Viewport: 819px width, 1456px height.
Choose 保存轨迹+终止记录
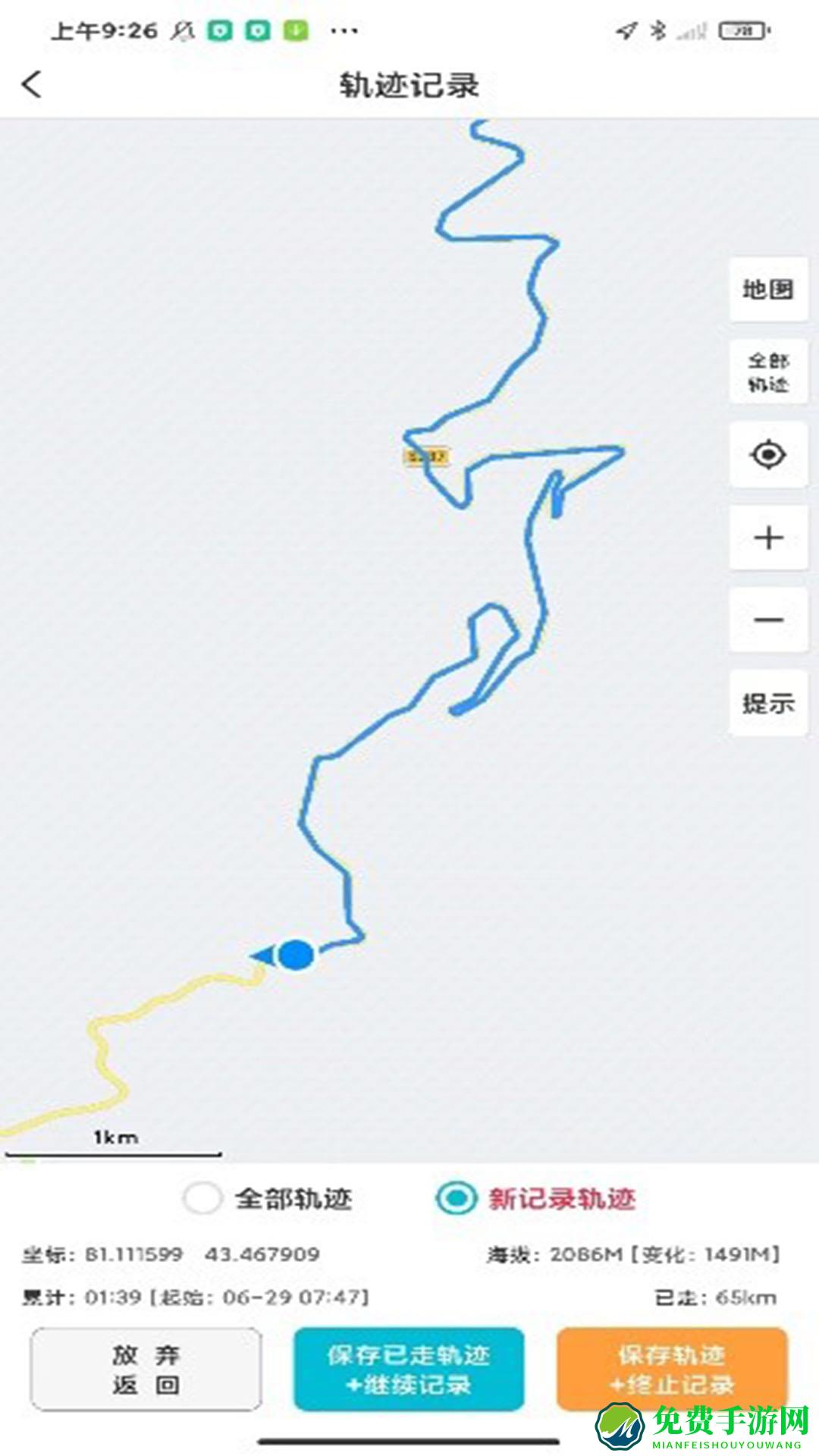[x=672, y=1370]
